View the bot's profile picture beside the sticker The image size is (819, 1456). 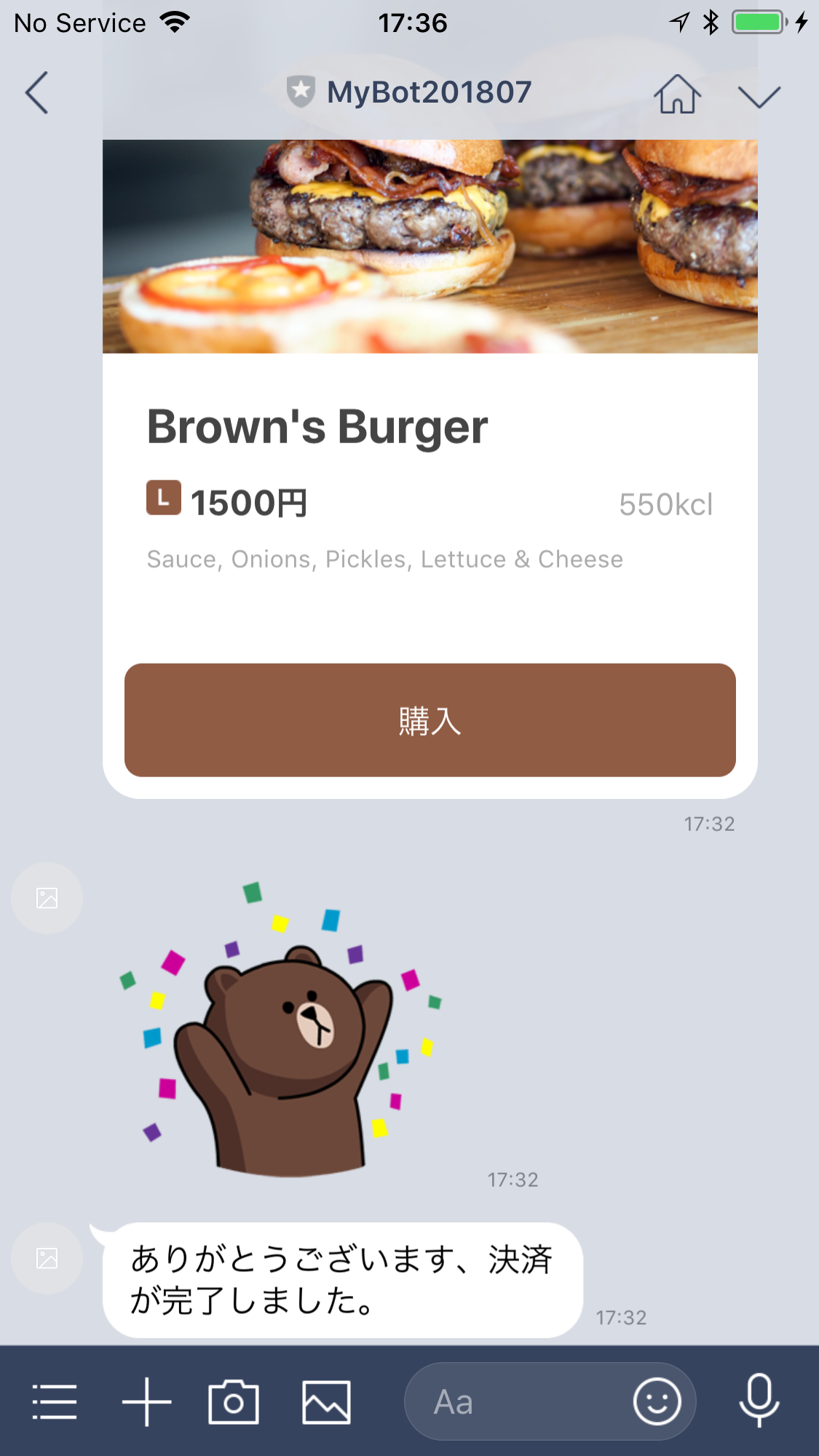tap(47, 898)
